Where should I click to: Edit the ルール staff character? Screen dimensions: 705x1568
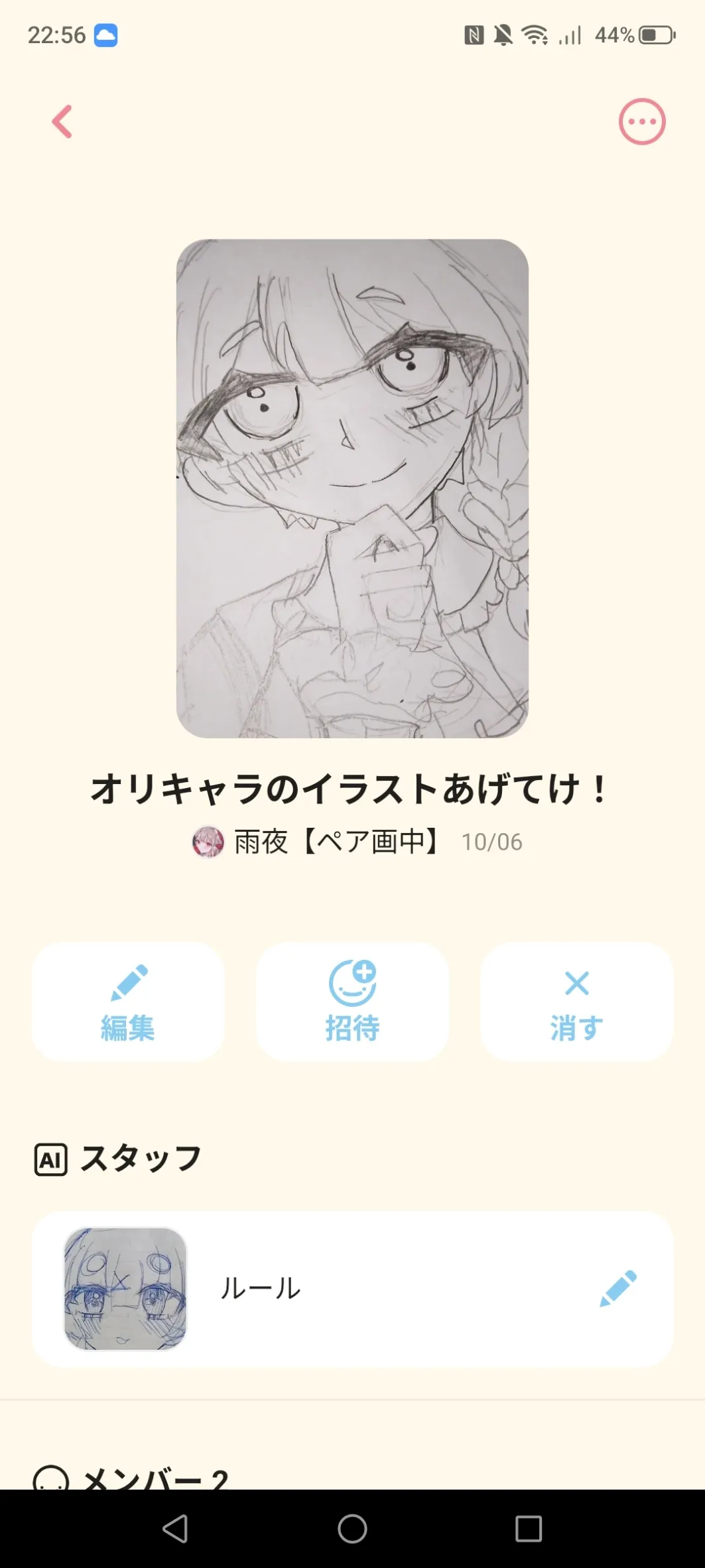(x=617, y=1289)
